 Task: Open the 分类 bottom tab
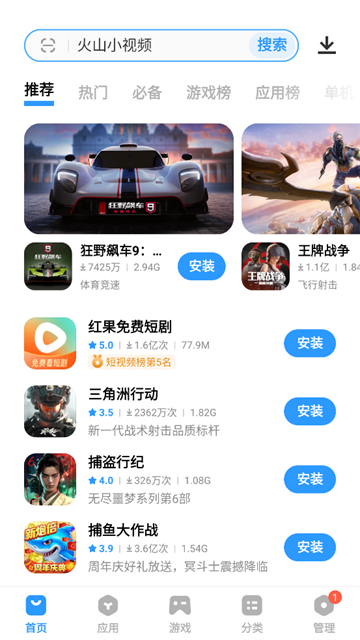coord(252,614)
